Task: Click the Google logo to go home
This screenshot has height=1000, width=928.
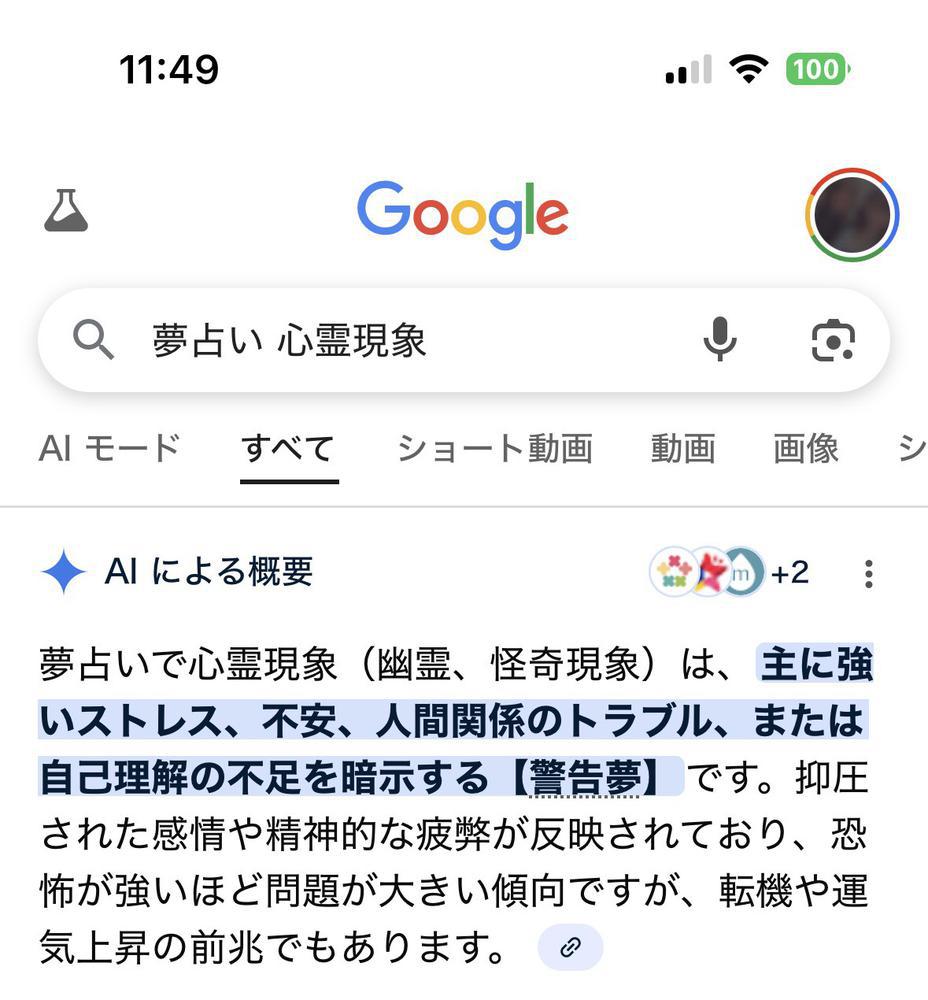Action: (x=463, y=212)
